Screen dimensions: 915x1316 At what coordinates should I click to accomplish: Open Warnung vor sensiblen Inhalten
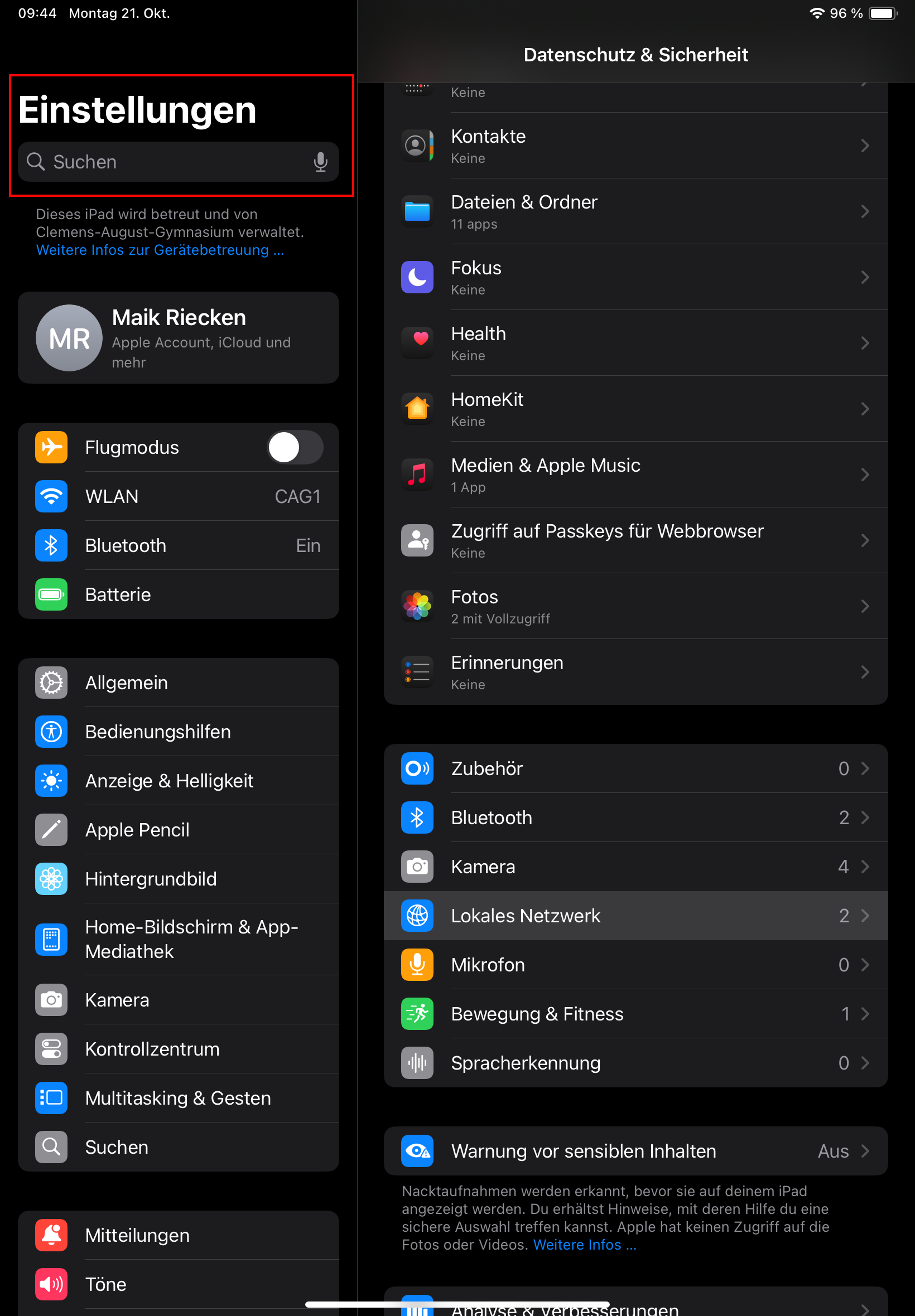[635, 1151]
